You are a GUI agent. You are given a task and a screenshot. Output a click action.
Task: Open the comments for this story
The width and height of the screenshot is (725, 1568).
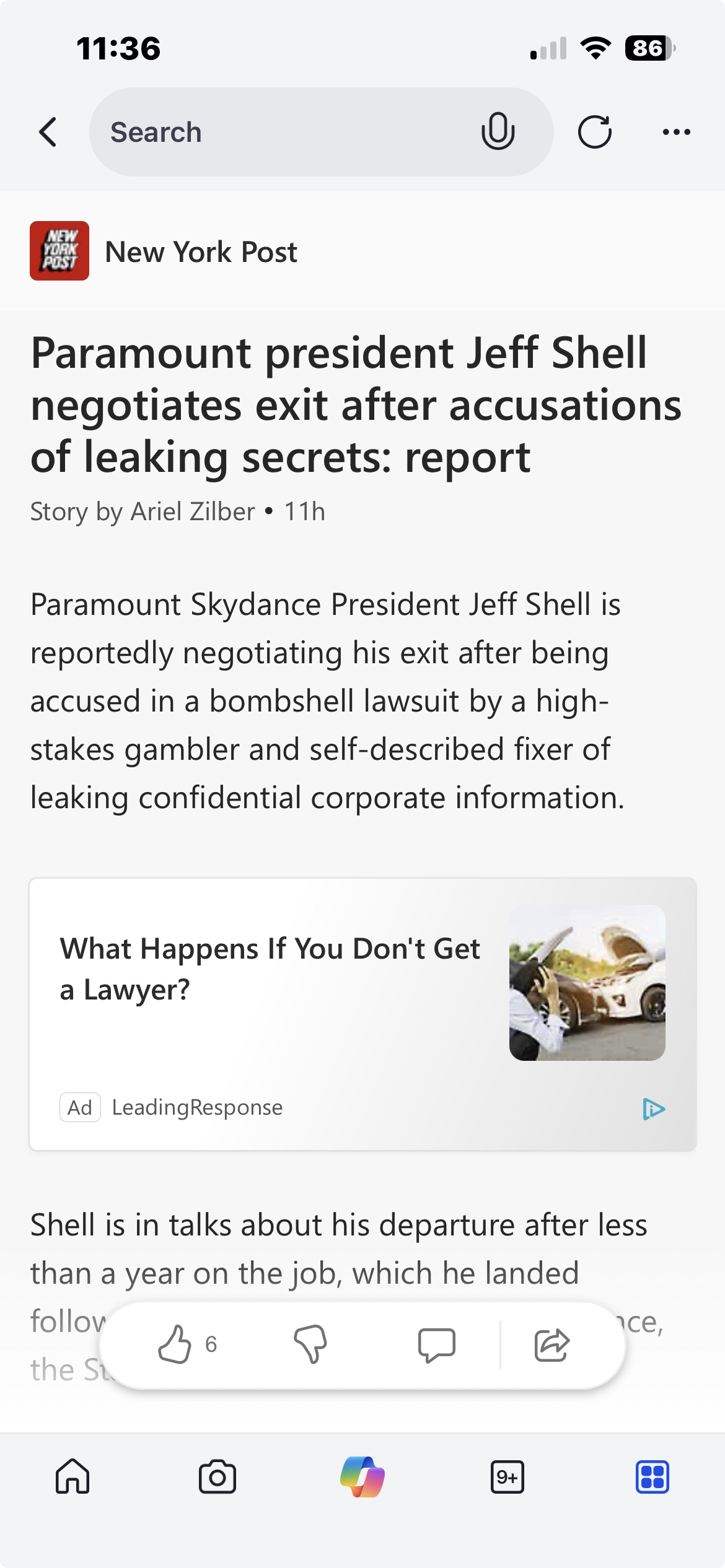point(436,1344)
